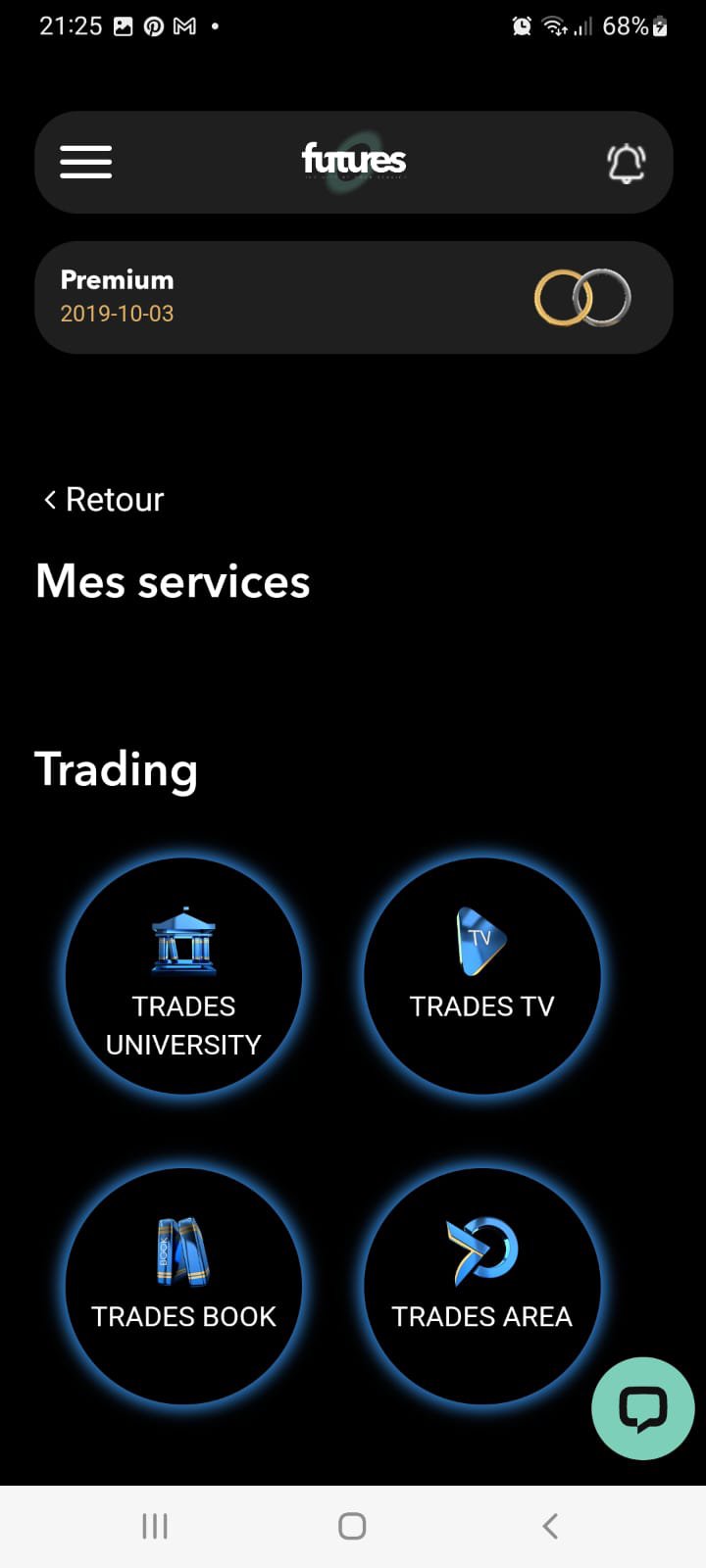Open the Trades Book service

pyautogui.click(x=184, y=1284)
